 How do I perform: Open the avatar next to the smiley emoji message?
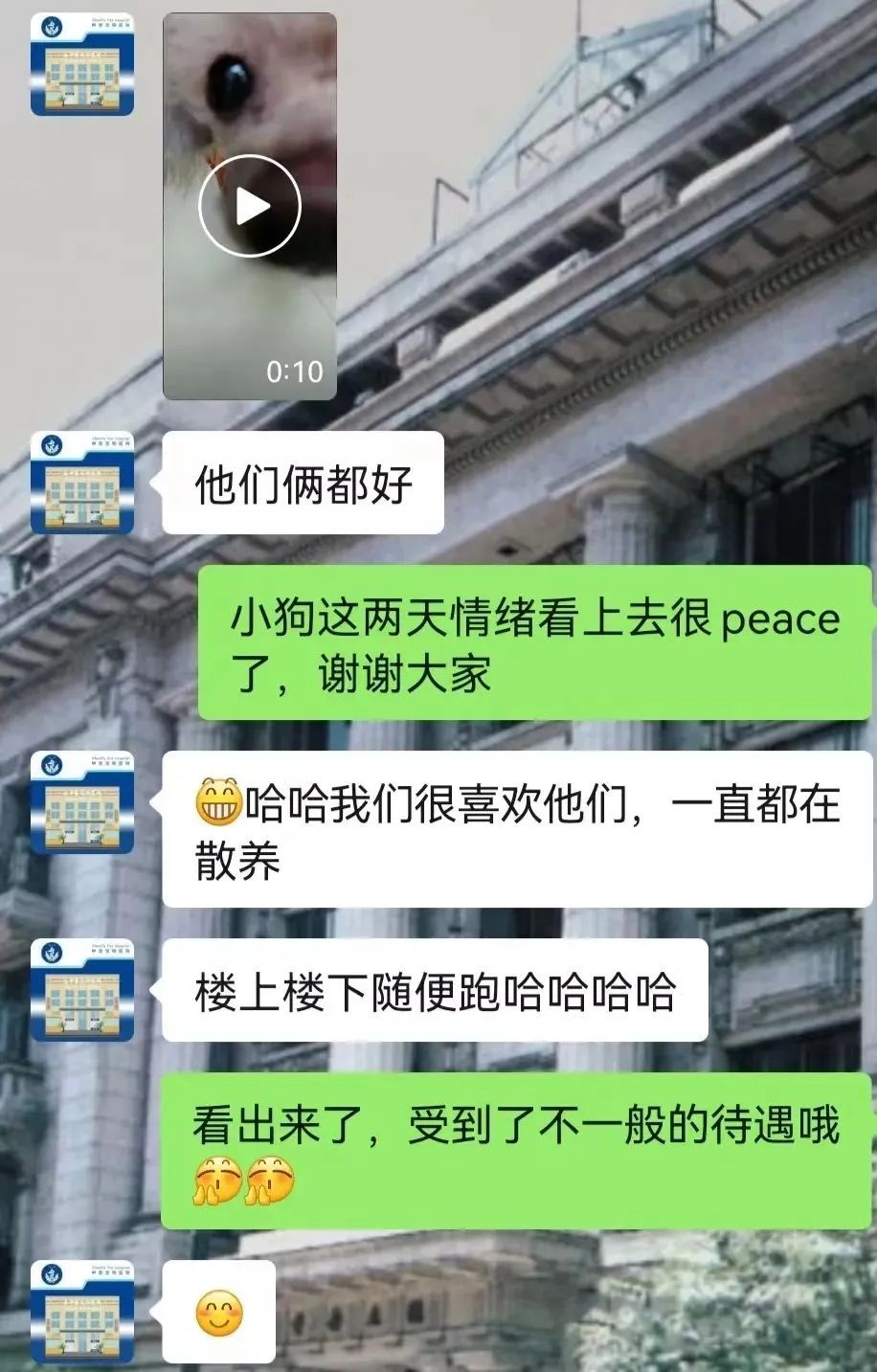(82, 1312)
